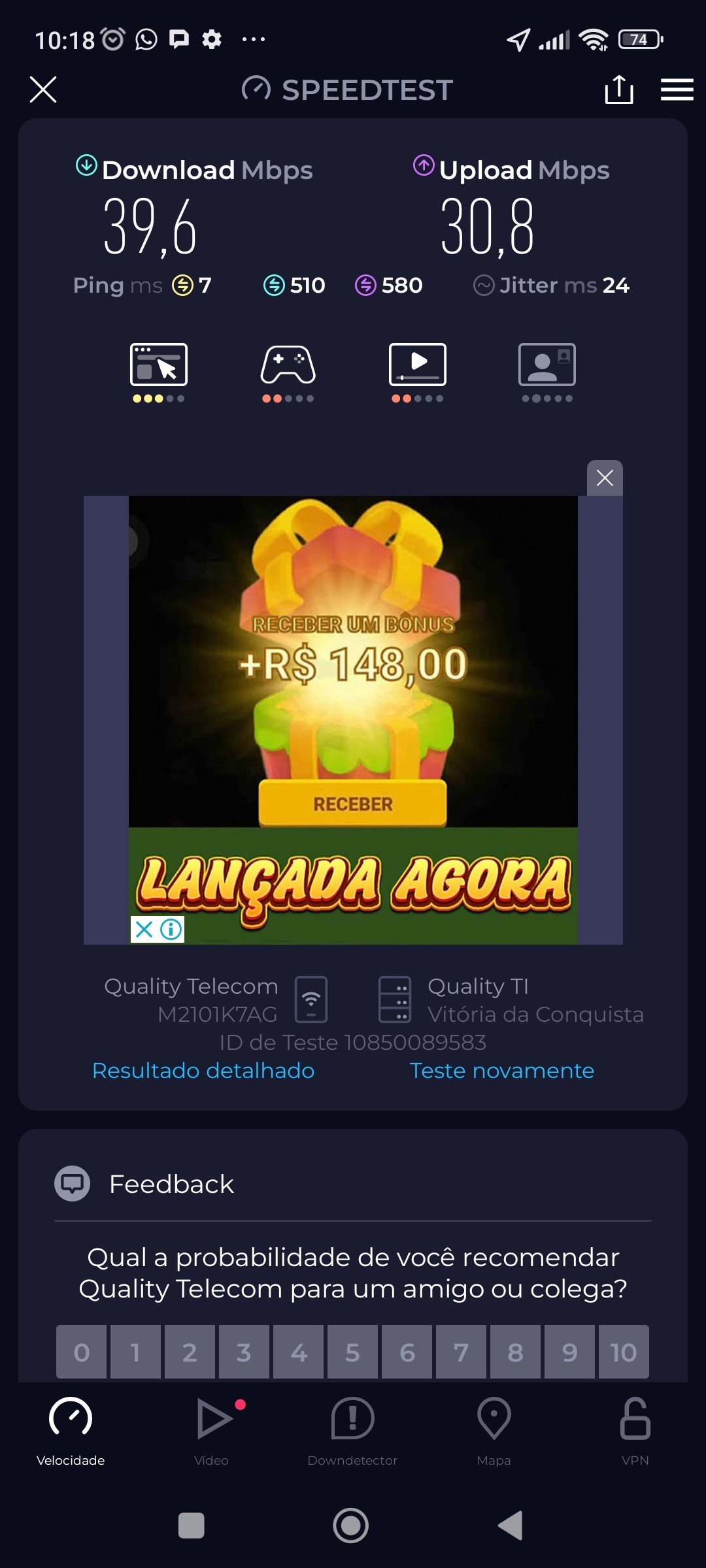Run Teste novamente
The width and height of the screenshot is (706, 1568).
(x=501, y=1071)
